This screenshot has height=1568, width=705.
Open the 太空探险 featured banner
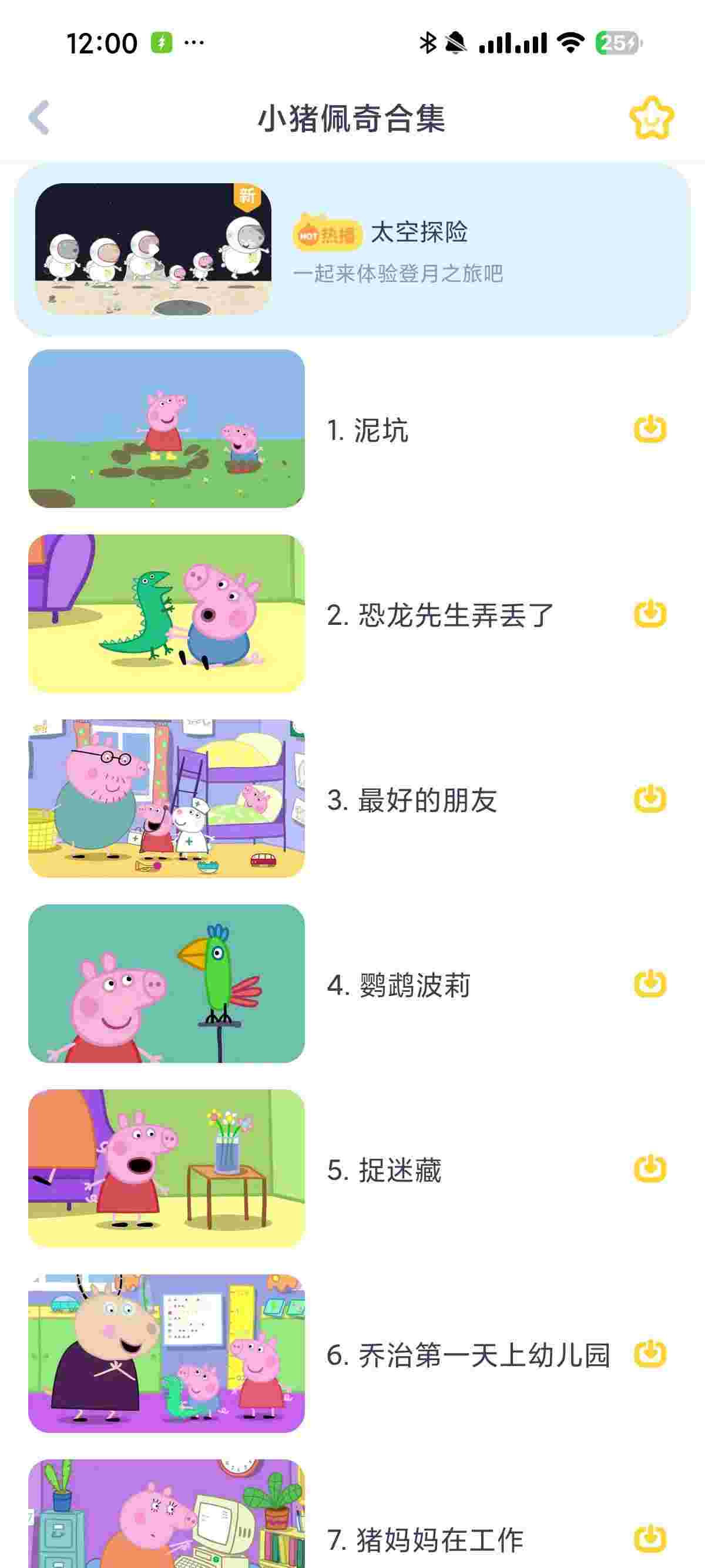coord(352,250)
